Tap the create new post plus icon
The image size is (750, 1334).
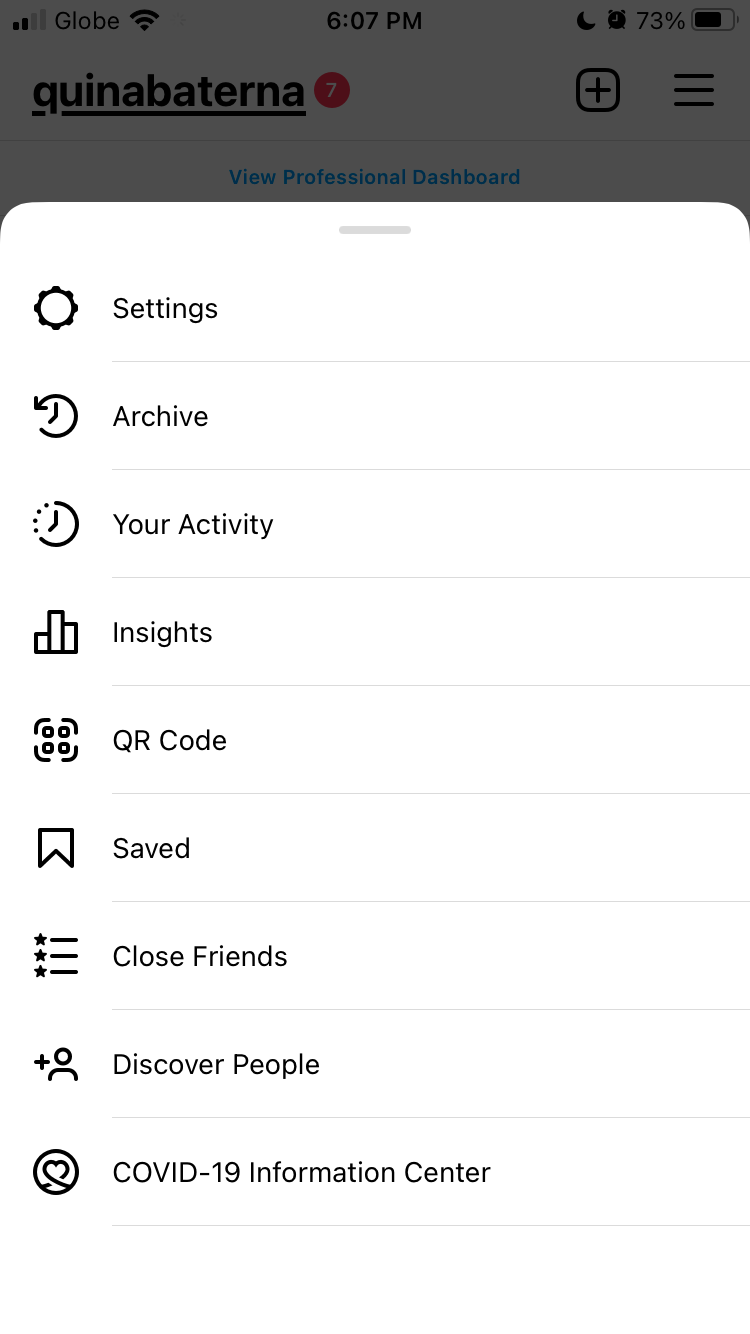pos(598,91)
